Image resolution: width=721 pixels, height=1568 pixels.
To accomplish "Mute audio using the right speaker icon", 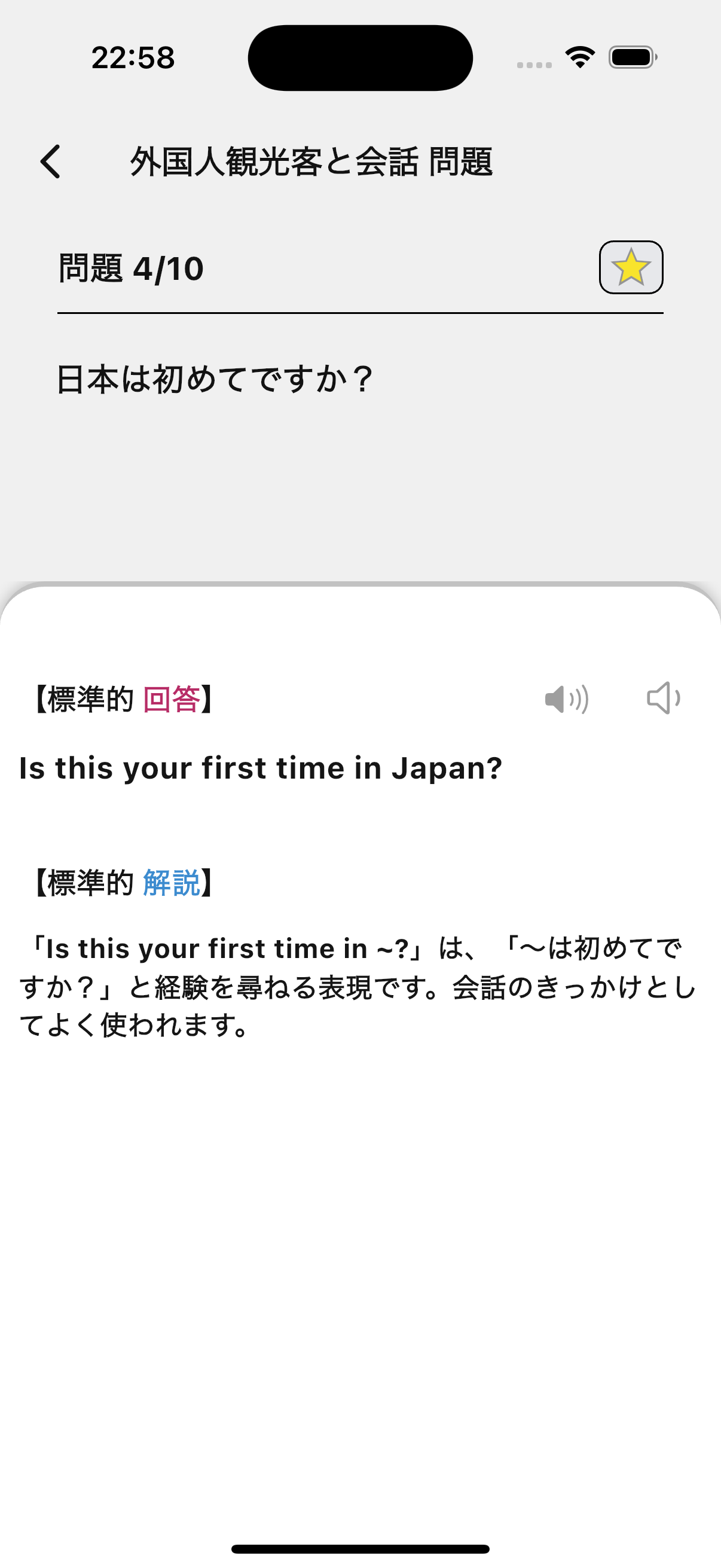I will [x=663, y=698].
